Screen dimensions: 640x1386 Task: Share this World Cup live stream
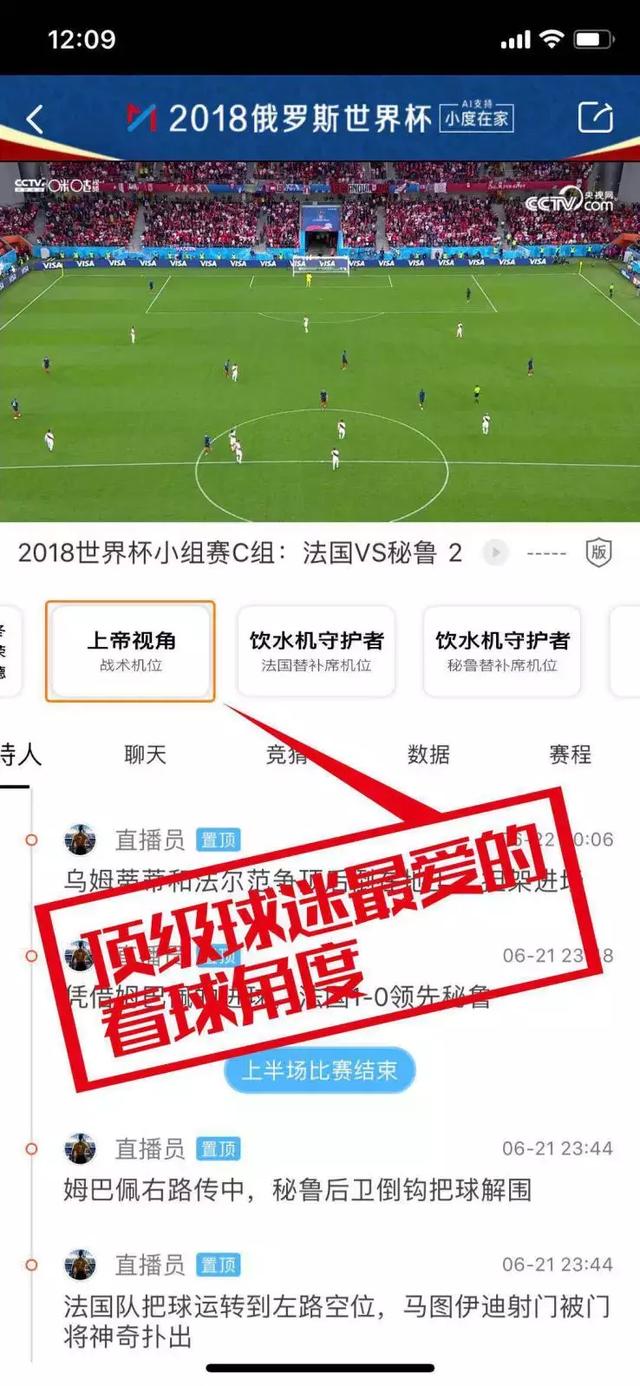click(x=595, y=118)
